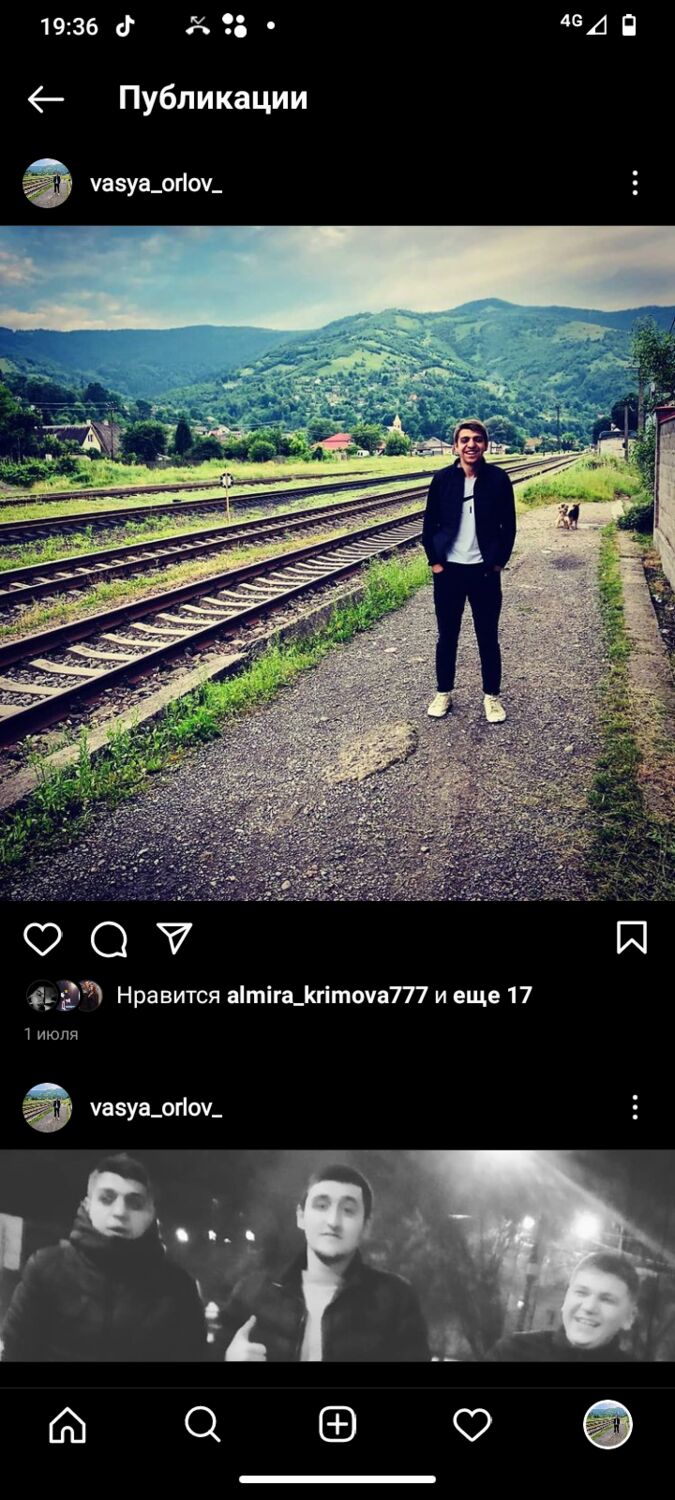Open overflow menu of the railway photo post
675x1500 pixels.
[x=634, y=183]
